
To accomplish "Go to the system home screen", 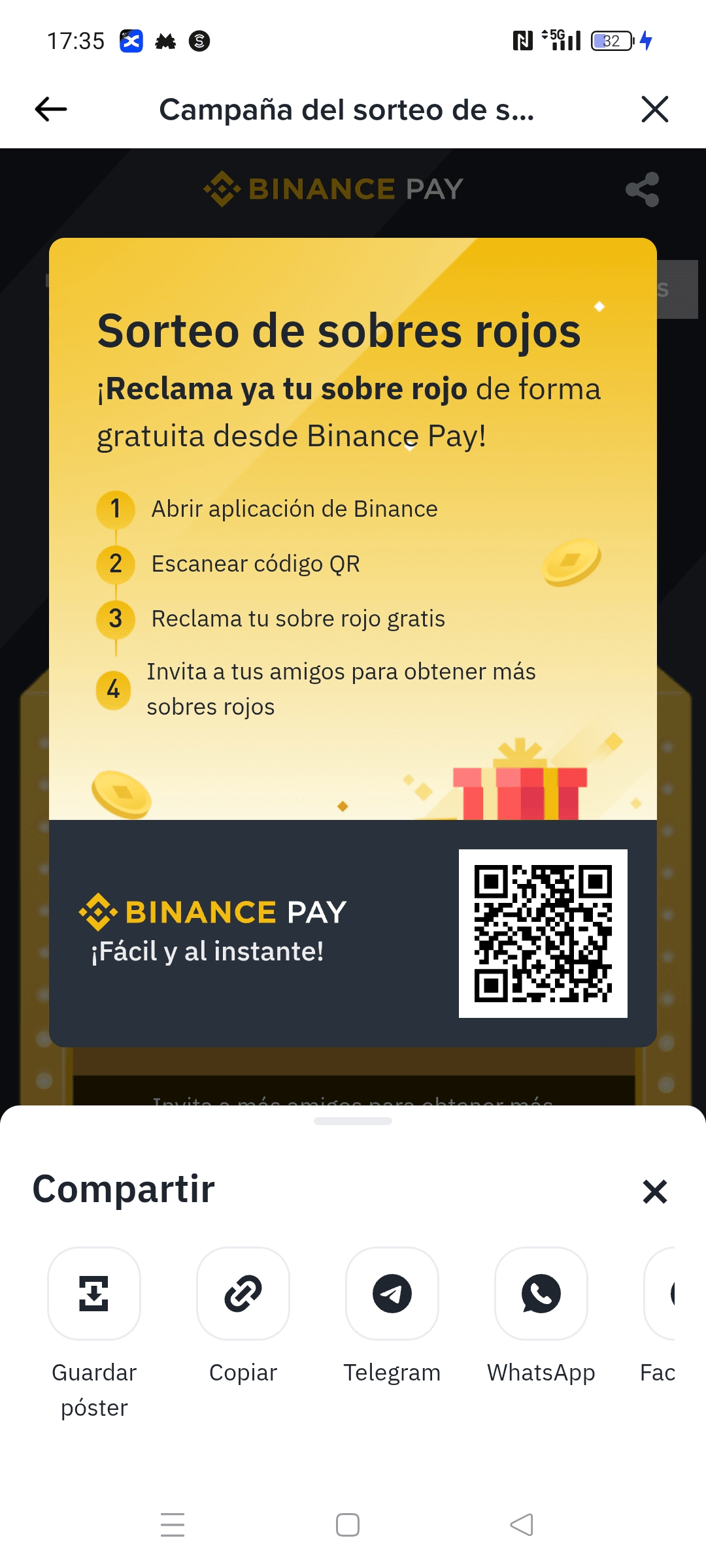I will [x=348, y=1525].
